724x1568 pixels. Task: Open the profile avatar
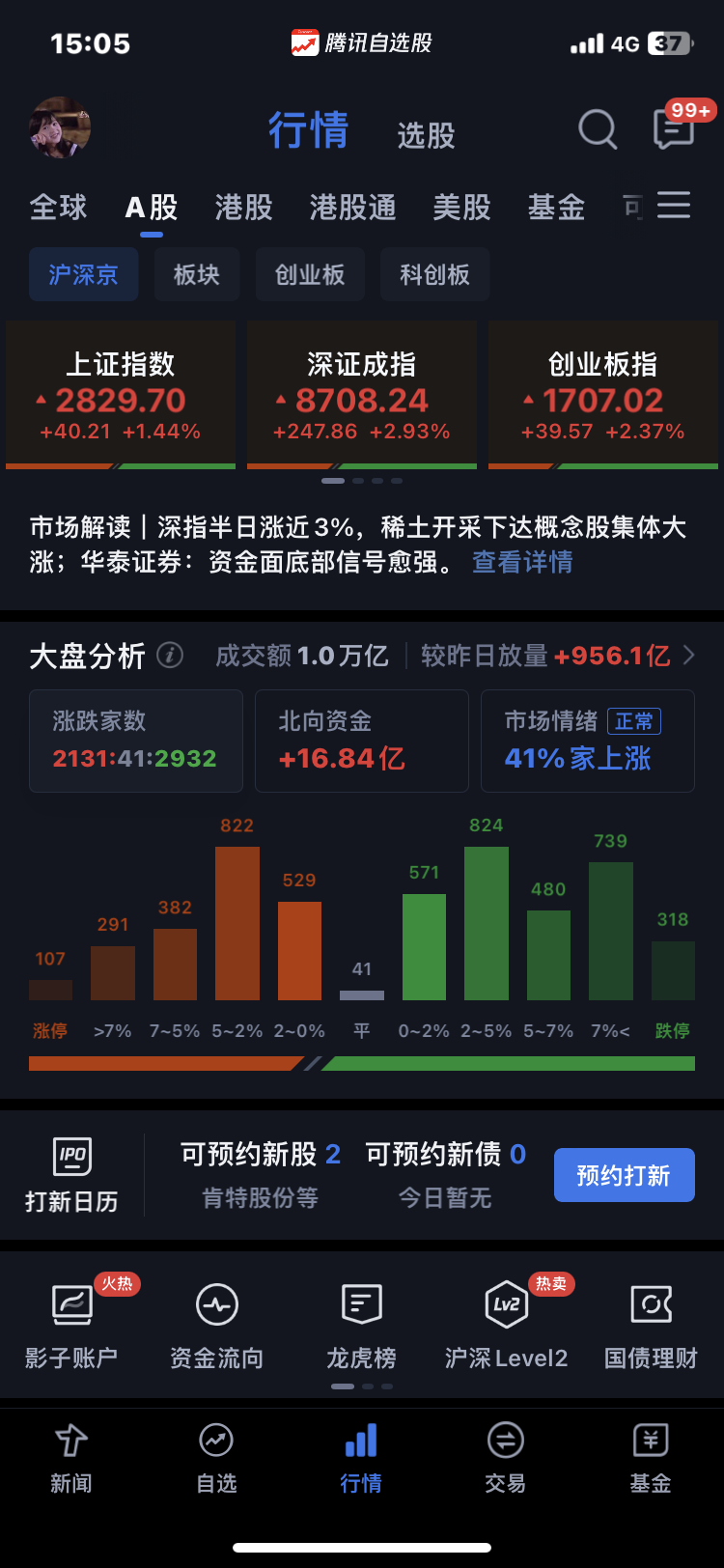(x=61, y=127)
